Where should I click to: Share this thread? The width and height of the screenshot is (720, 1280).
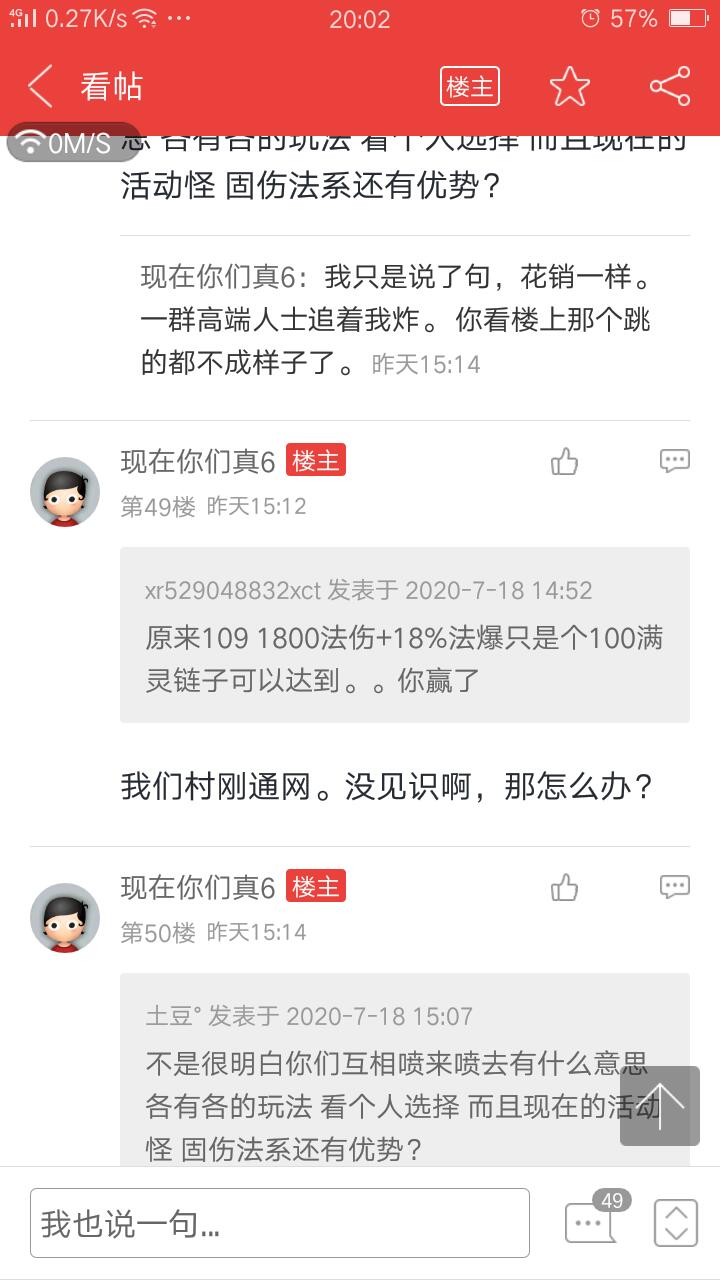tap(670, 87)
